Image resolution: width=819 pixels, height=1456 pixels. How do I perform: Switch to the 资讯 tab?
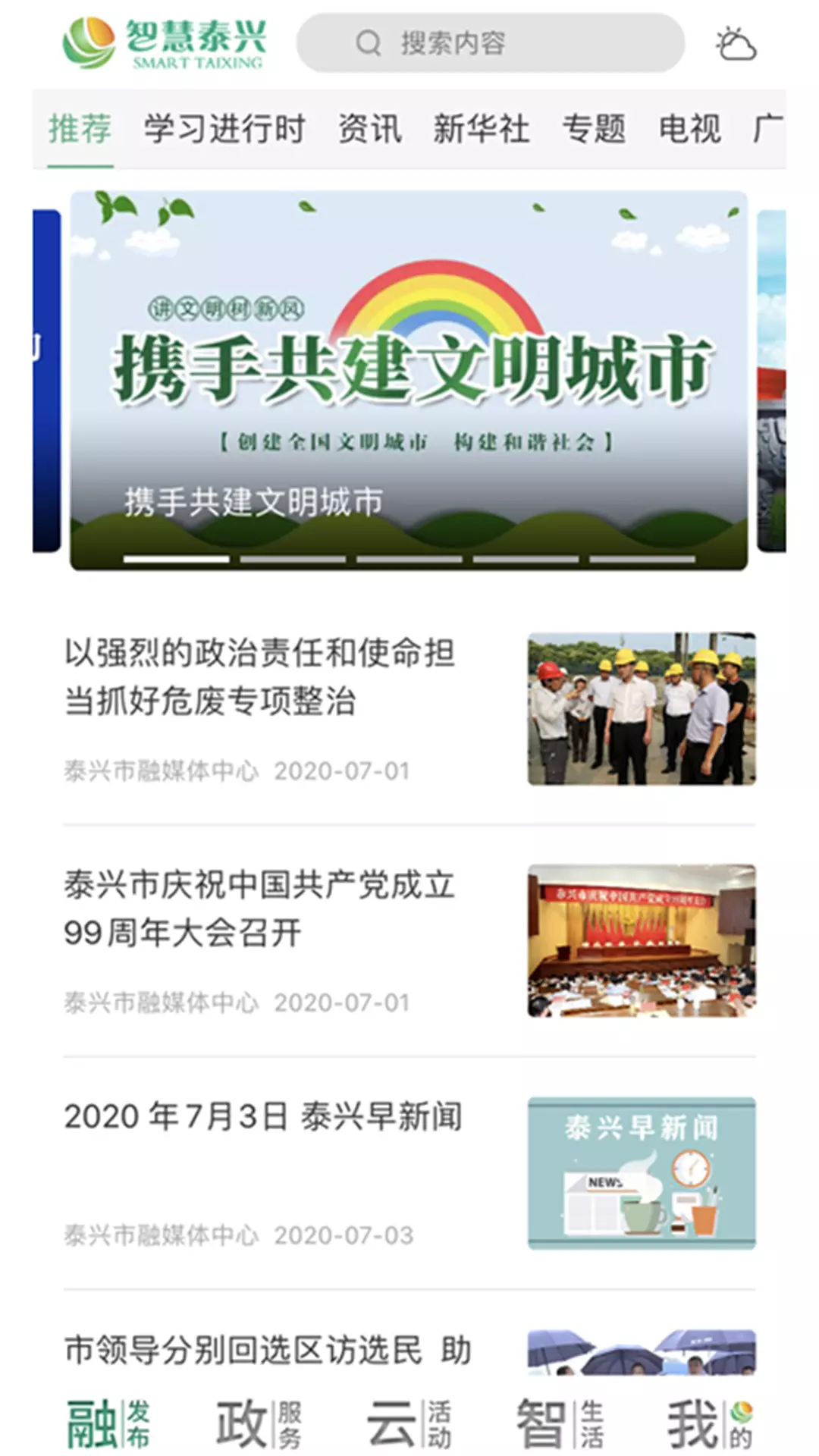pyautogui.click(x=369, y=128)
